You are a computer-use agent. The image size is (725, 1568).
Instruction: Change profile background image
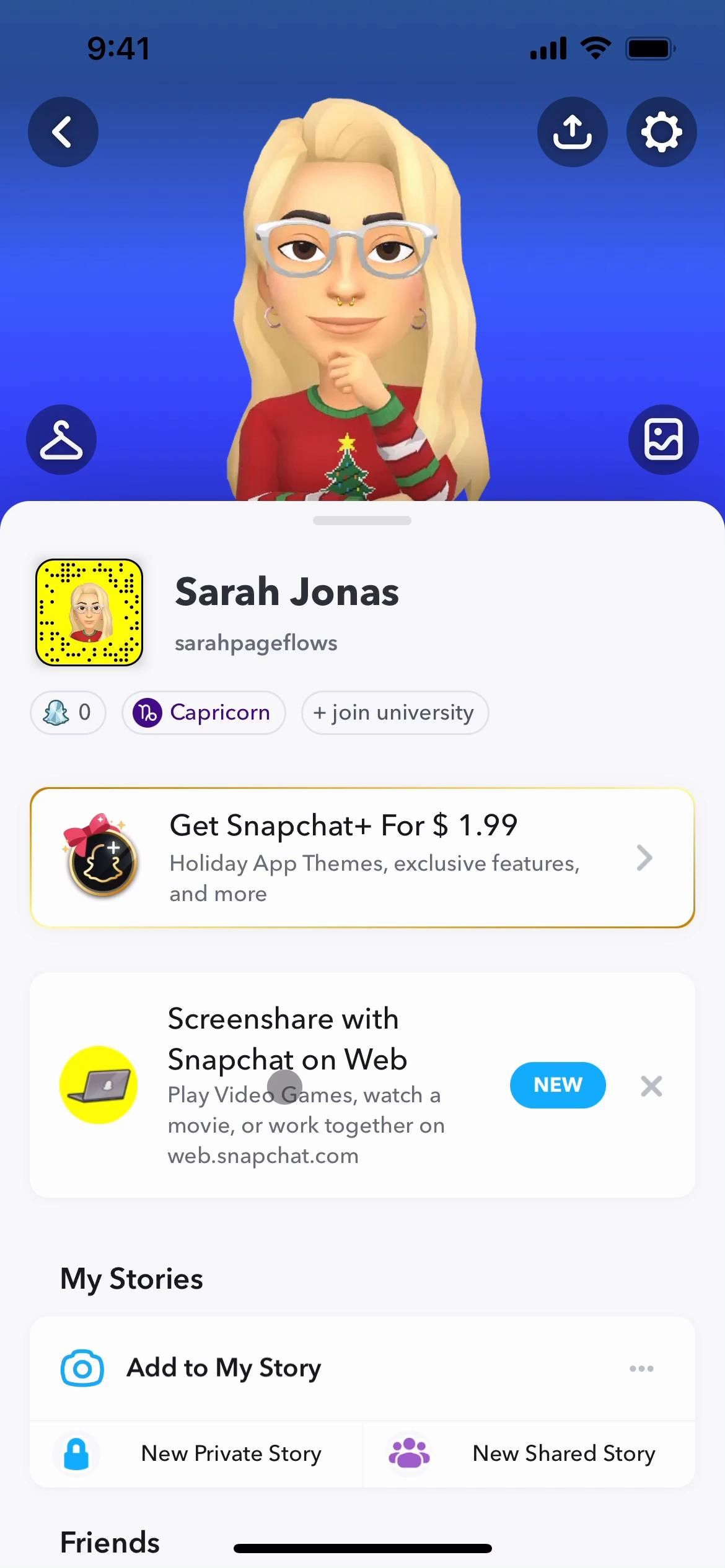[663, 440]
